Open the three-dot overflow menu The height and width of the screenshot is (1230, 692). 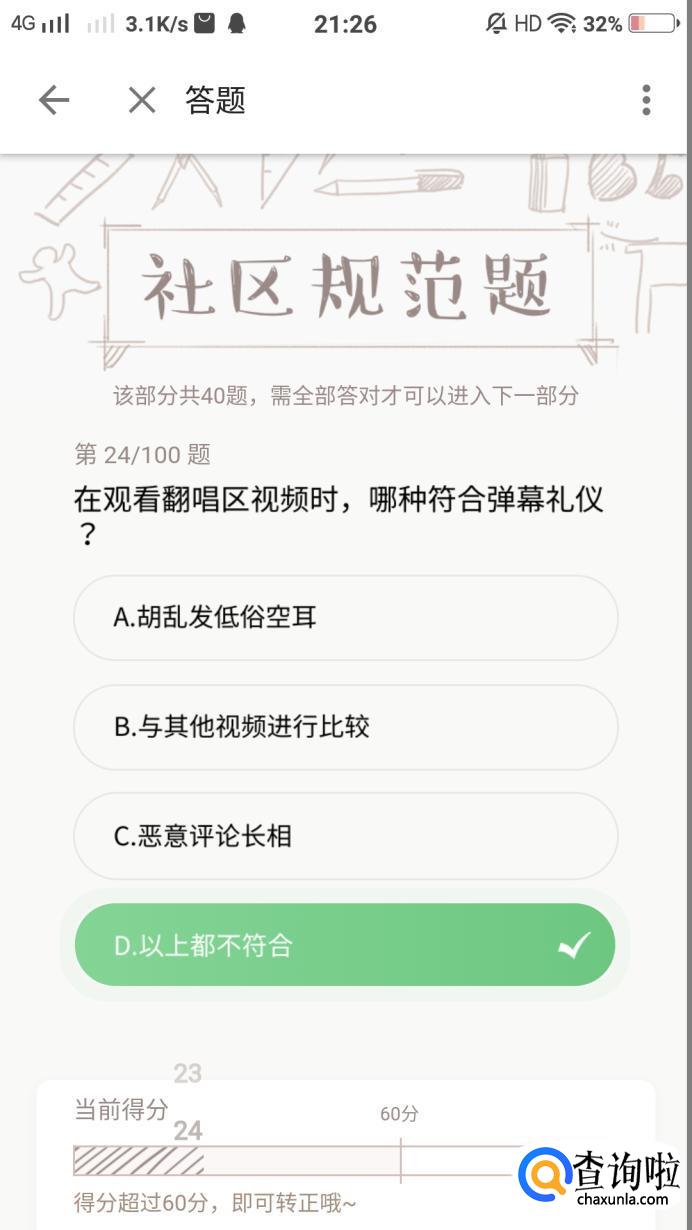coord(646,100)
